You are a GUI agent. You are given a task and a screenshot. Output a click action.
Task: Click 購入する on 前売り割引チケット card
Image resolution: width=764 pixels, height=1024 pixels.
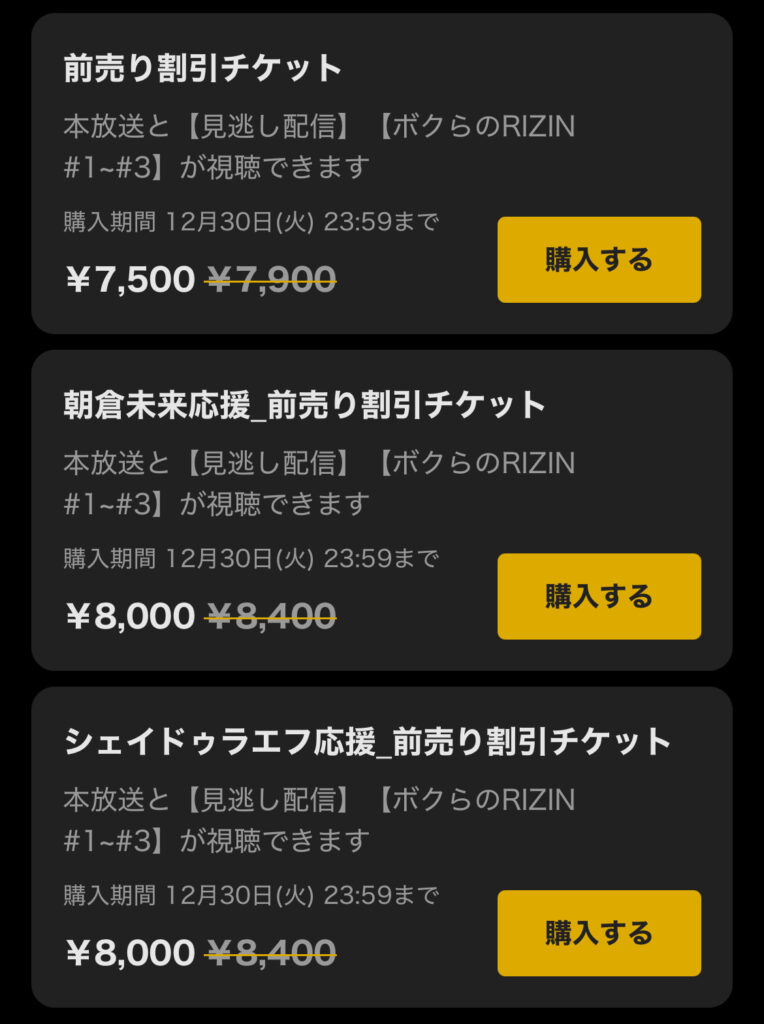pyautogui.click(x=599, y=259)
